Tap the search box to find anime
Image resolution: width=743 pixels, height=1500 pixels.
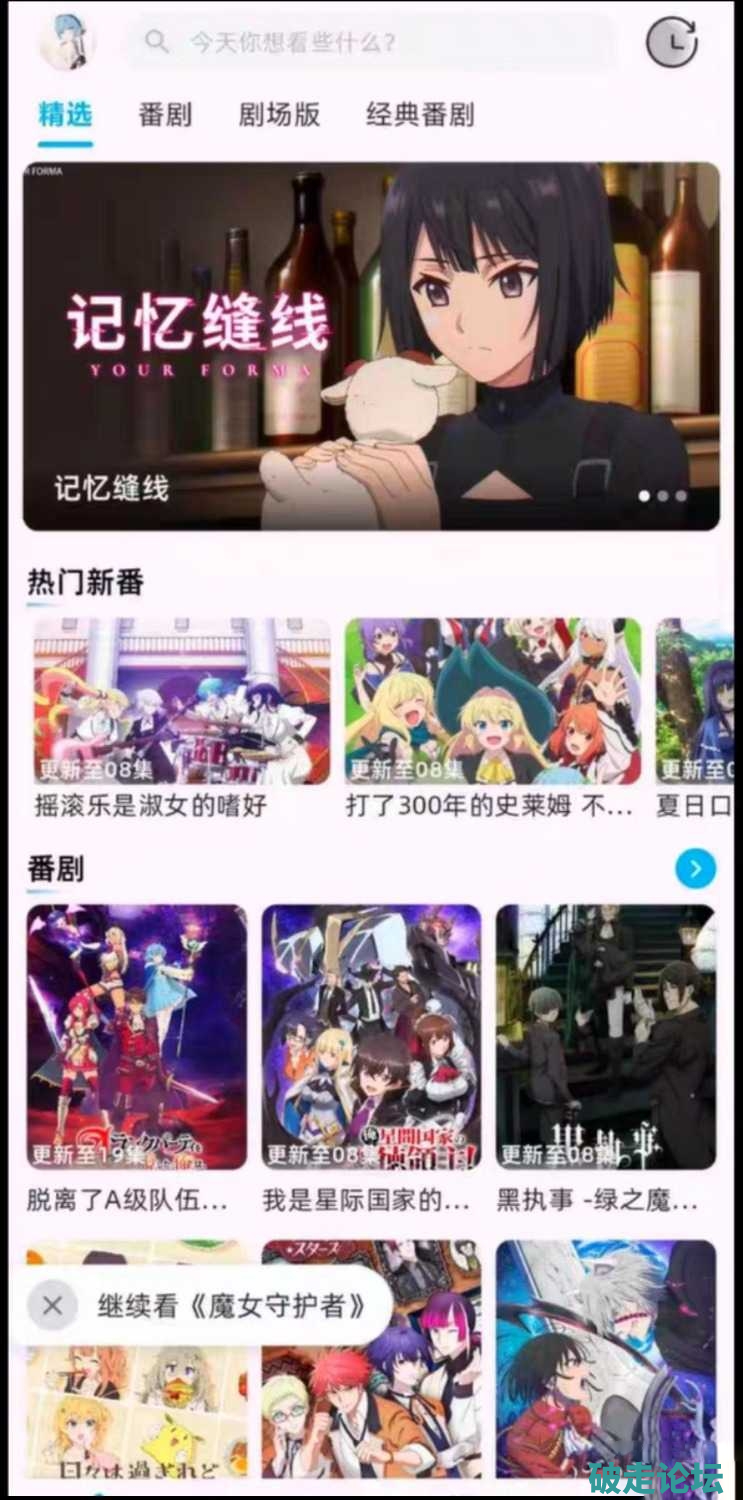[x=370, y=42]
